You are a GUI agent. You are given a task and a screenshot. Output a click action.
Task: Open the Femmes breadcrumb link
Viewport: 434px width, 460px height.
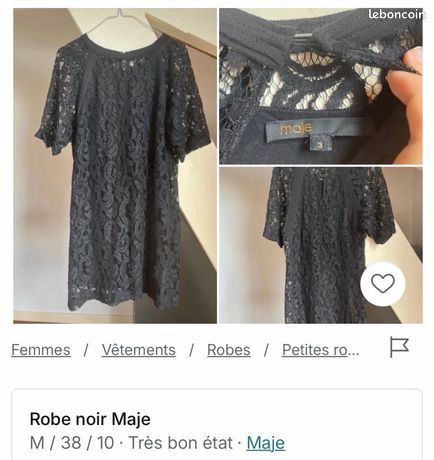[41, 350]
